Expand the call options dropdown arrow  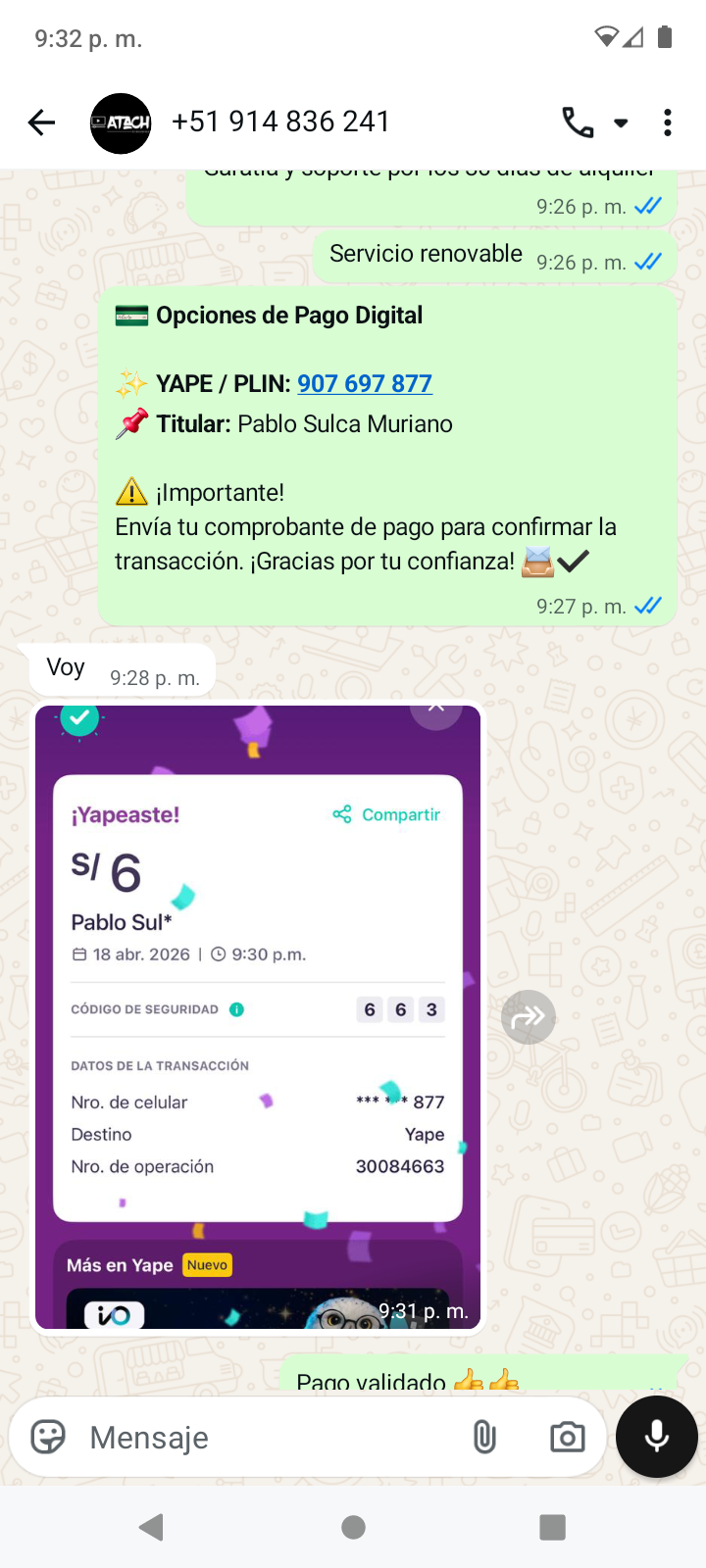tap(621, 123)
